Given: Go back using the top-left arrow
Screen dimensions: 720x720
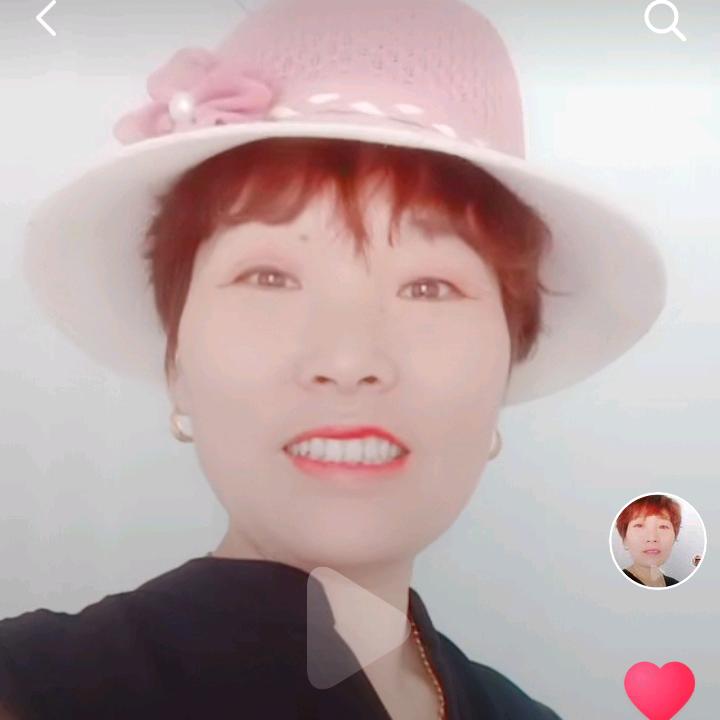Looking at the screenshot, I should (x=46, y=18).
